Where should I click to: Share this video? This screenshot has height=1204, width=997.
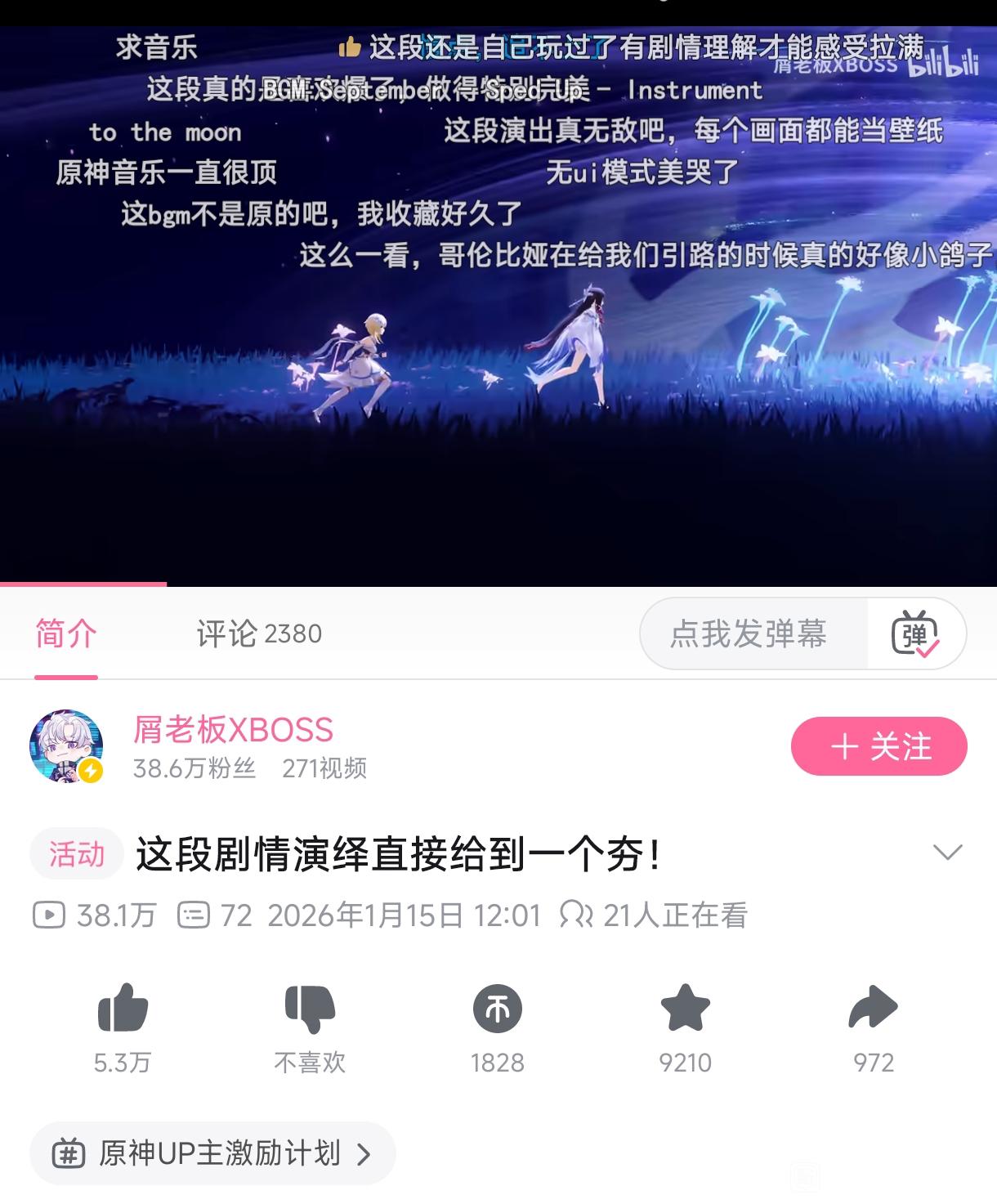(873, 1009)
